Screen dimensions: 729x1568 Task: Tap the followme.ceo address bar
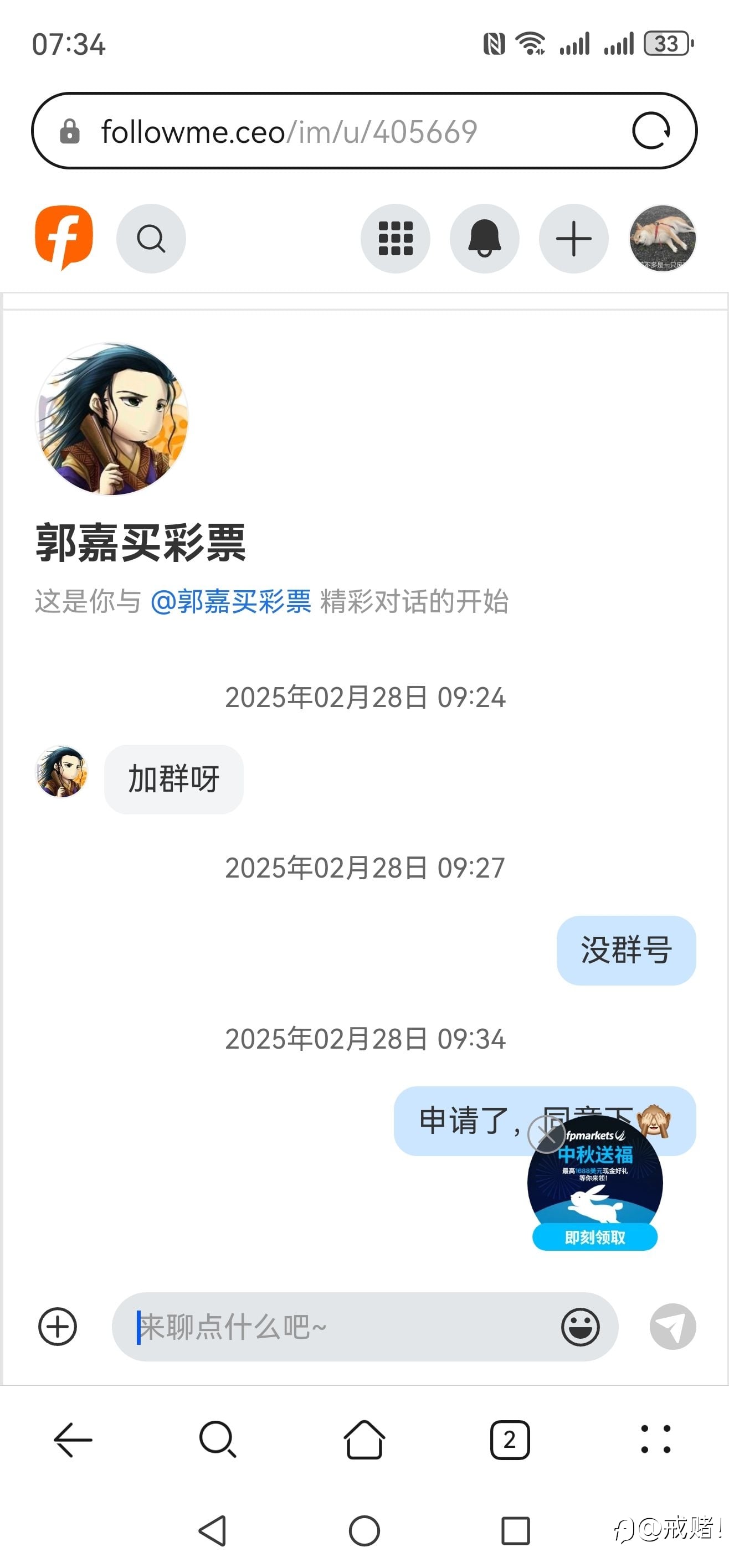coord(364,131)
